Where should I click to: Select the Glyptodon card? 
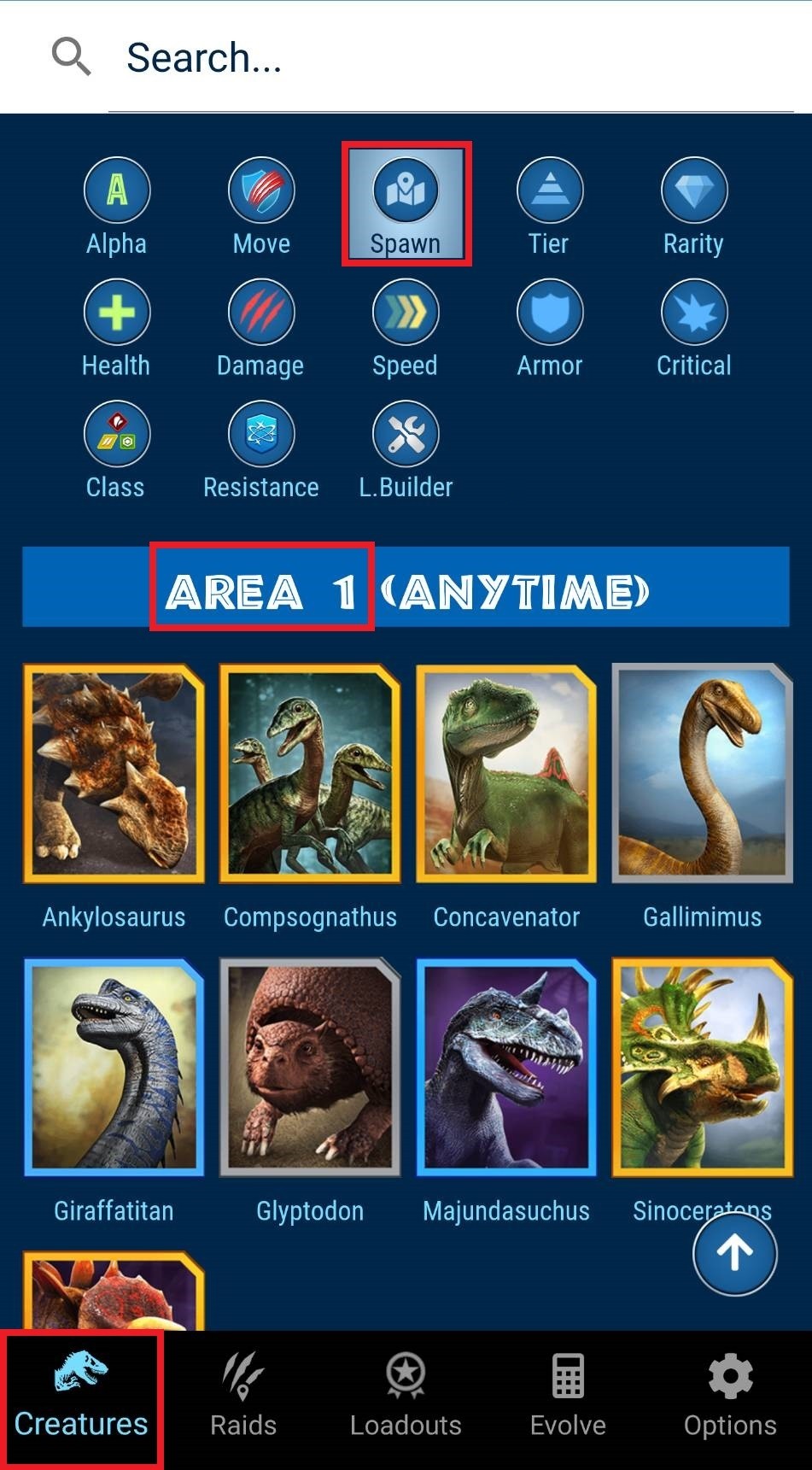(310, 1067)
